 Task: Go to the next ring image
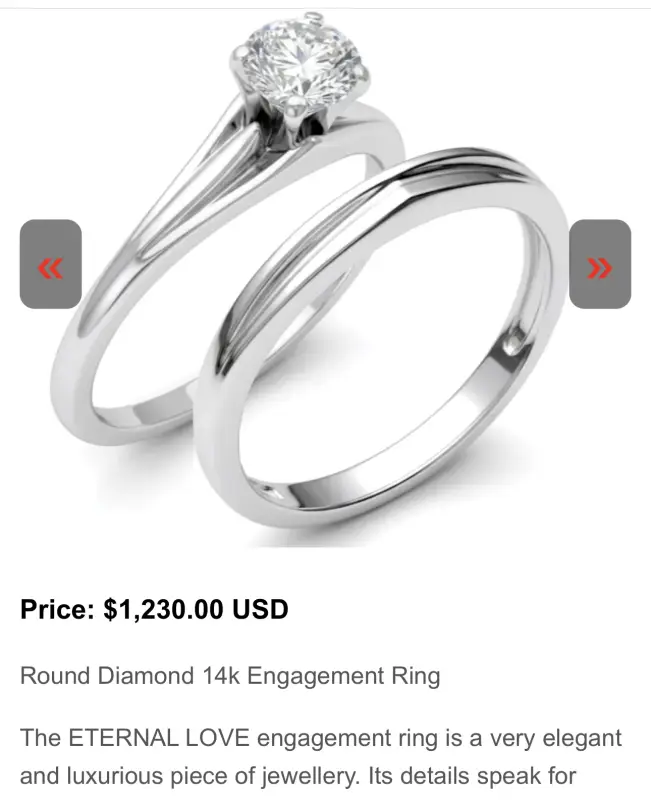[x=600, y=265]
